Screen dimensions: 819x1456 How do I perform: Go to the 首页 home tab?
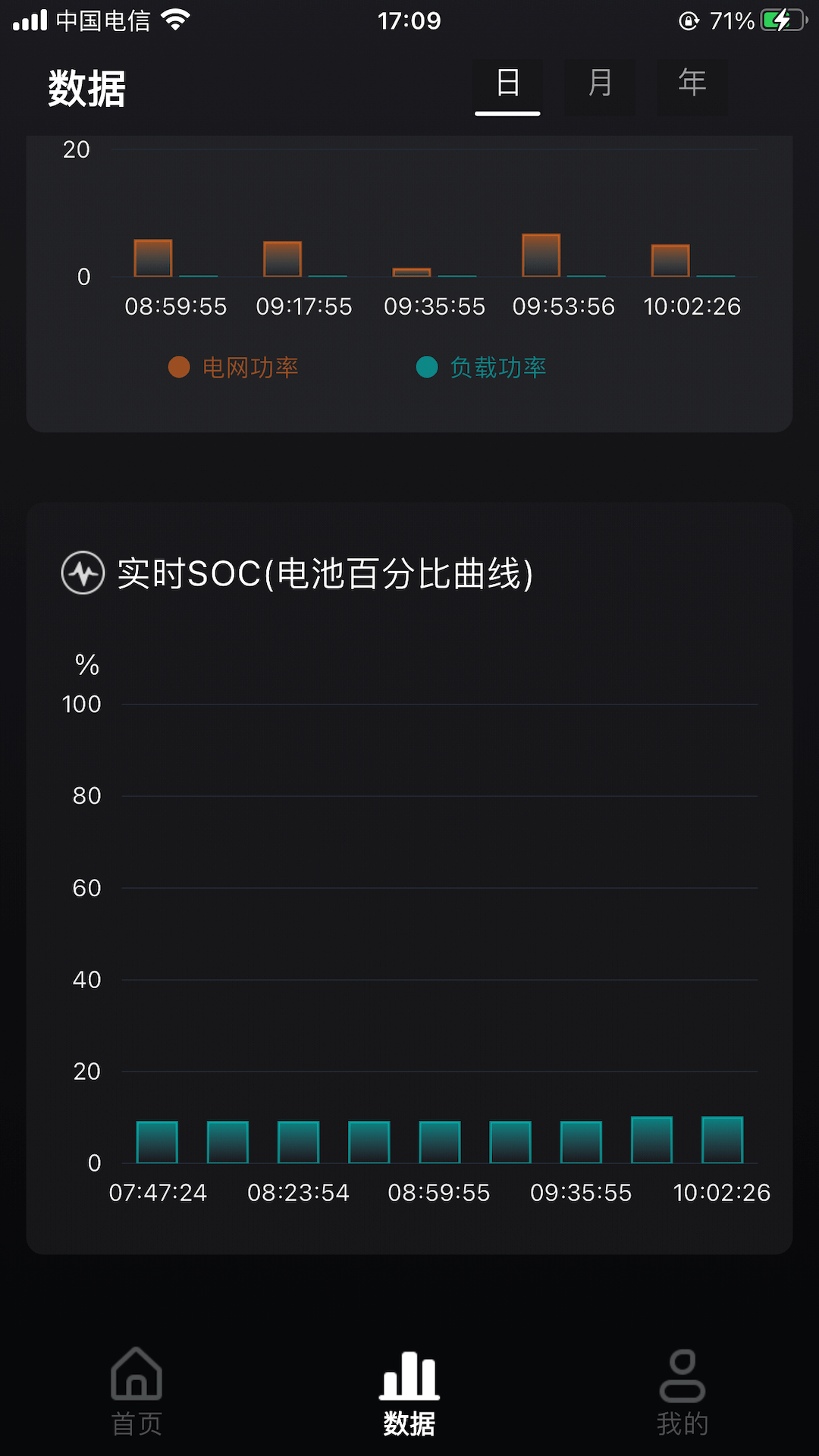[136, 1392]
